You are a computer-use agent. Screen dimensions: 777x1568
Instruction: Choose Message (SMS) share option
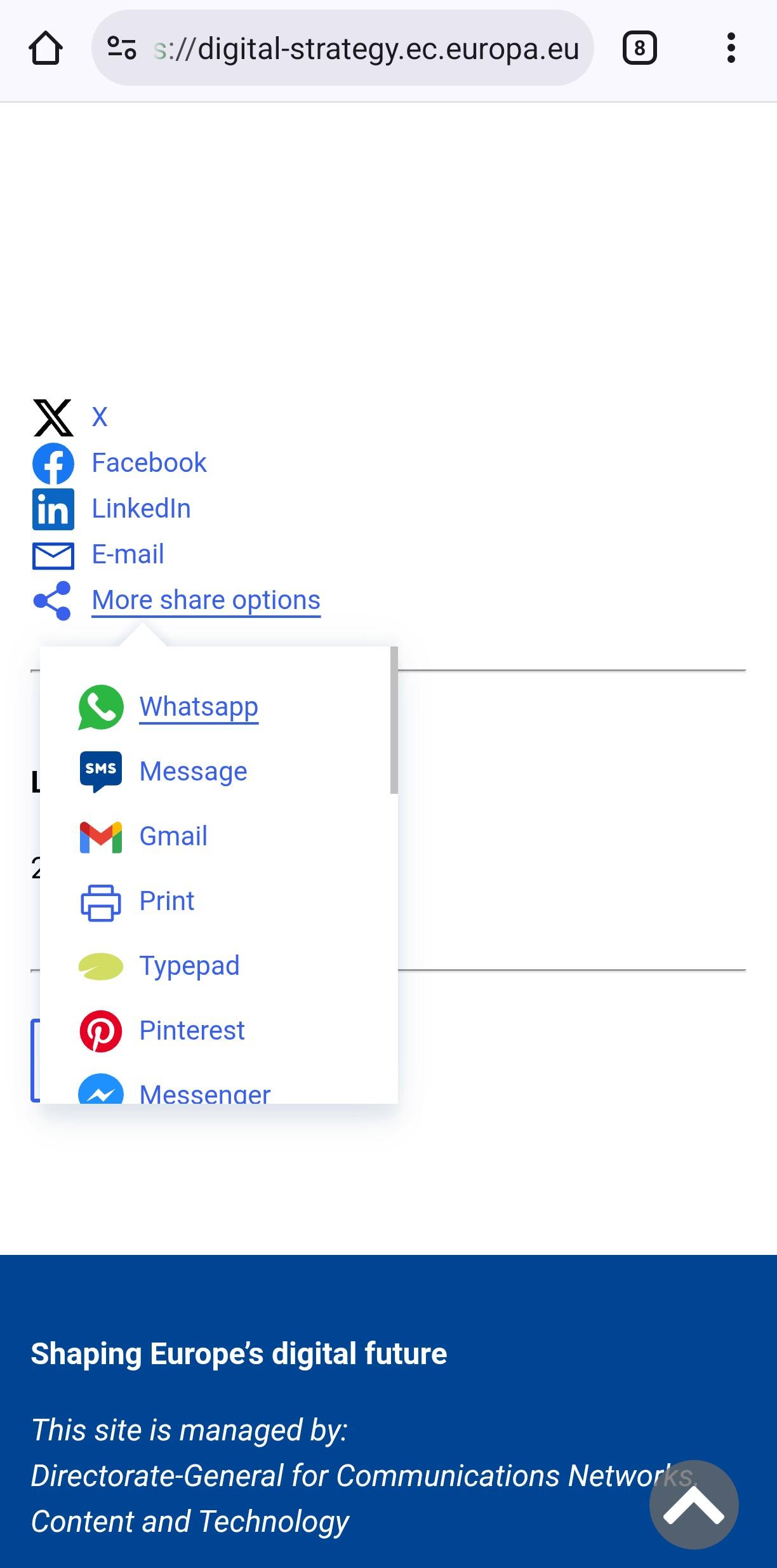click(x=193, y=772)
